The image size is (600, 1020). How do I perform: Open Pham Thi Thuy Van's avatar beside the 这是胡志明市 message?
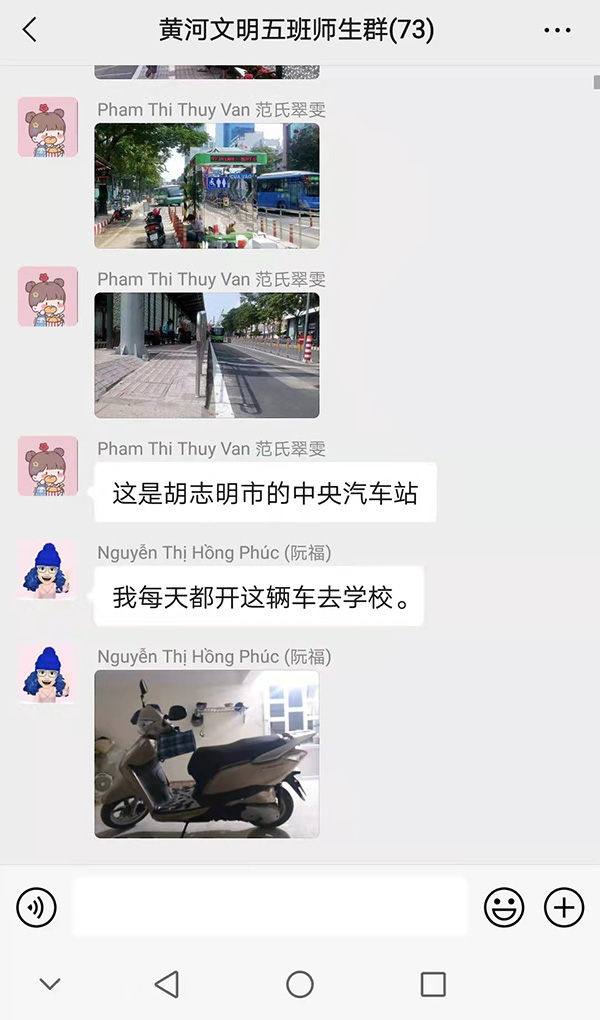(x=48, y=466)
